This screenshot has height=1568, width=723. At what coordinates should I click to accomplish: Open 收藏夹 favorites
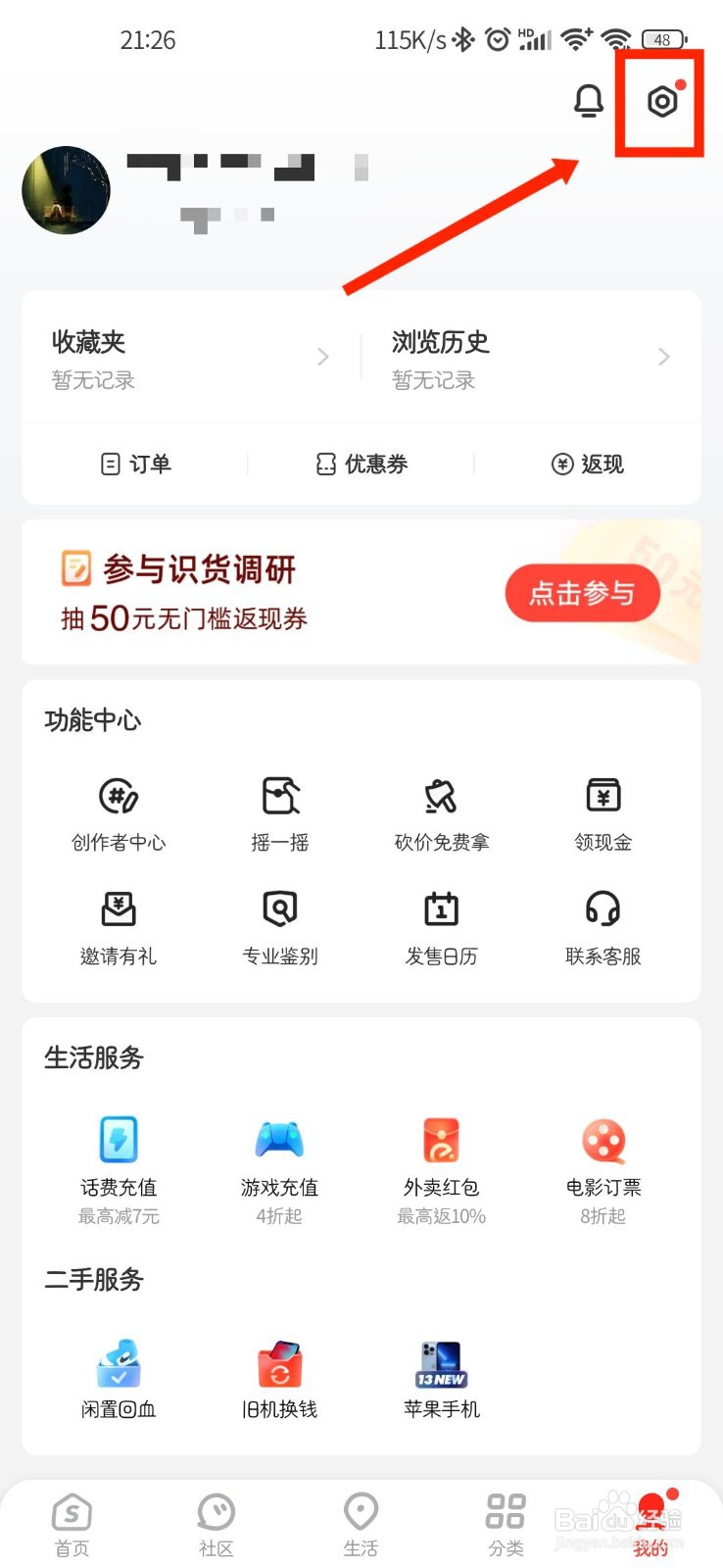[191, 358]
